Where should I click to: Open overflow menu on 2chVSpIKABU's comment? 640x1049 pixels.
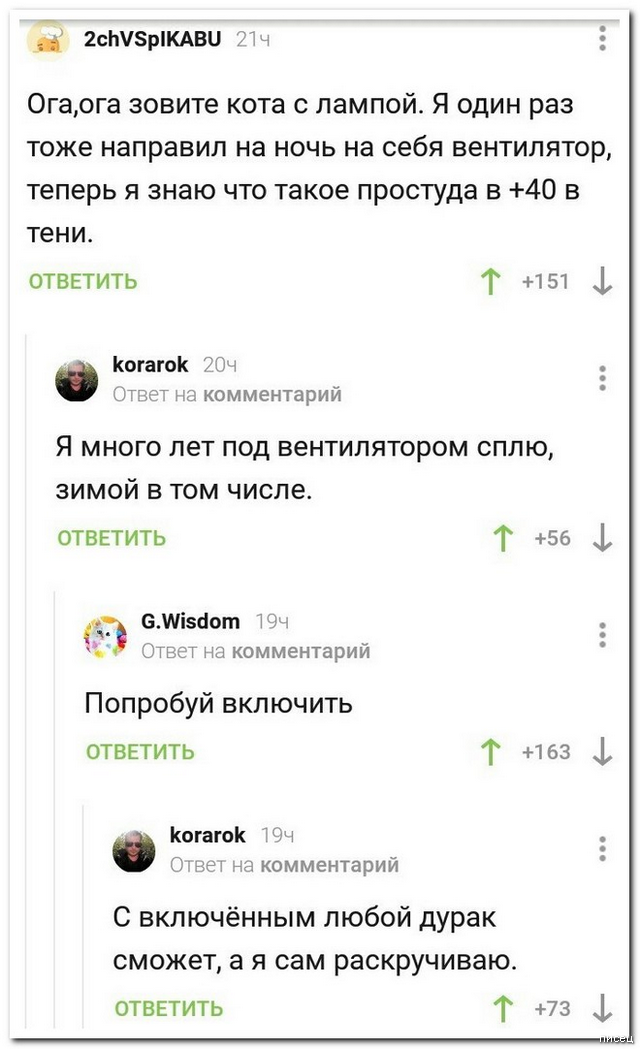pos(602,38)
